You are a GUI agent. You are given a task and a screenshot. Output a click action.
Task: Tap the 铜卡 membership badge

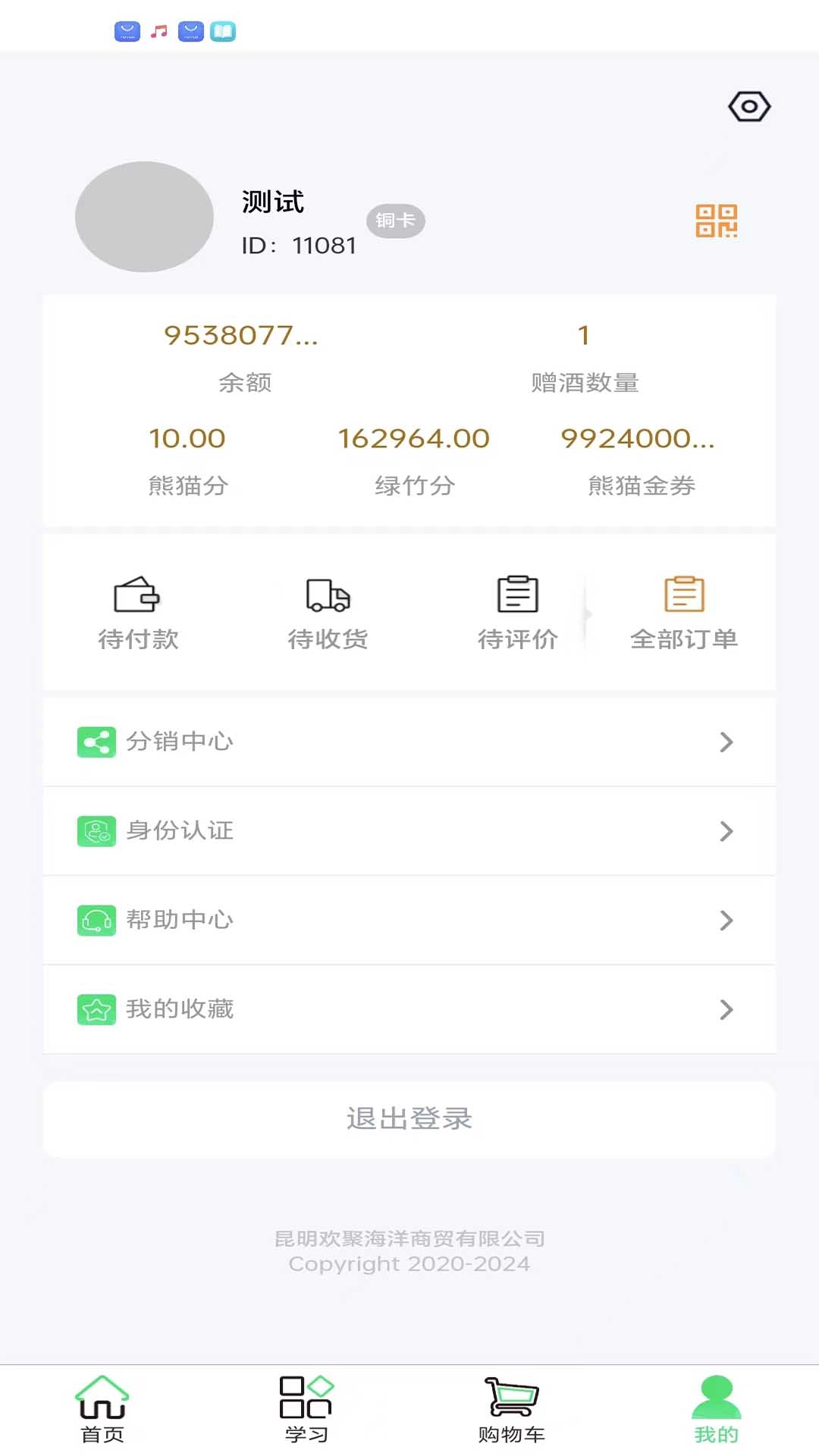point(395,221)
